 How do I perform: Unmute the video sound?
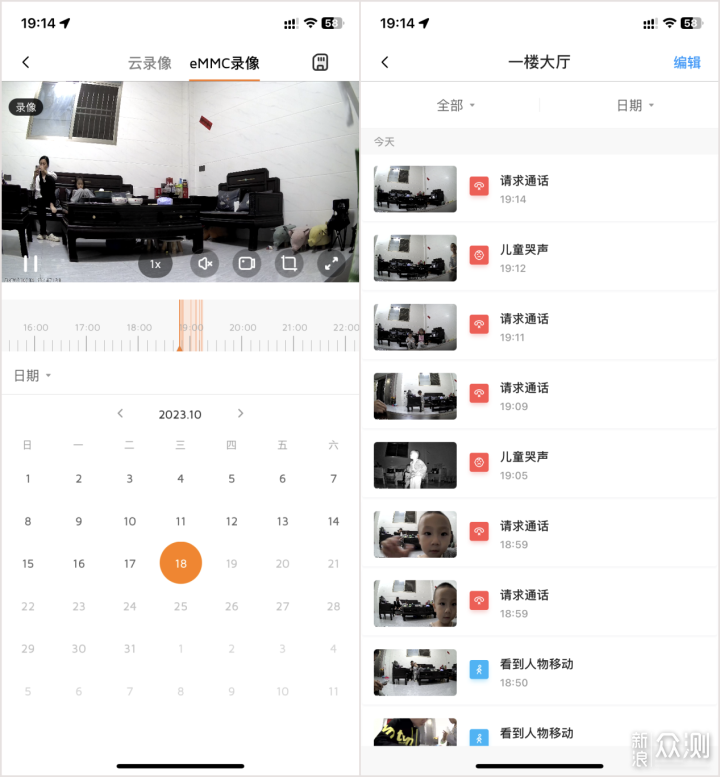pyautogui.click(x=204, y=264)
